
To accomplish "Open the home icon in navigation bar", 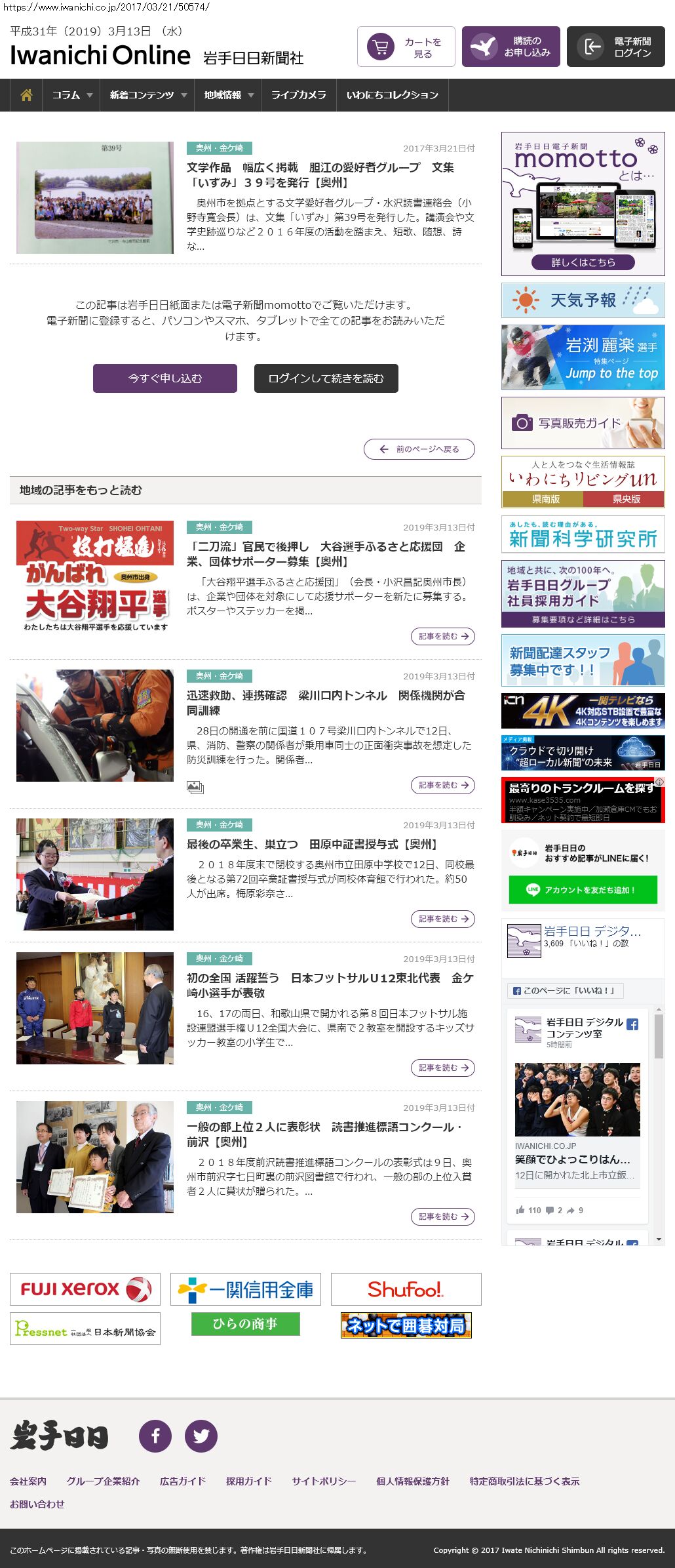I will point(26,95).
